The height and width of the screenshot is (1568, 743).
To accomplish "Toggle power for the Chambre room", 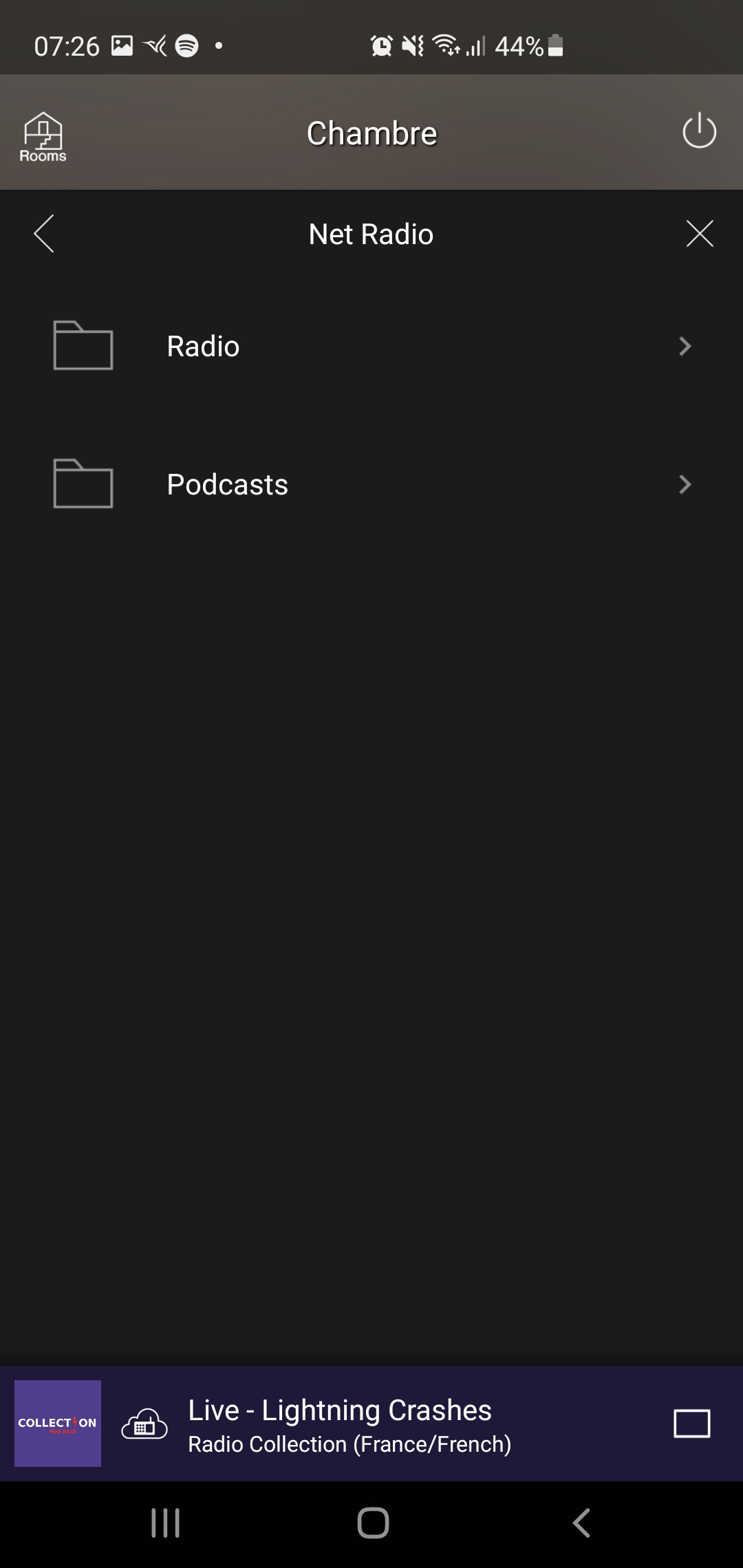I will (x=699, y=131).
